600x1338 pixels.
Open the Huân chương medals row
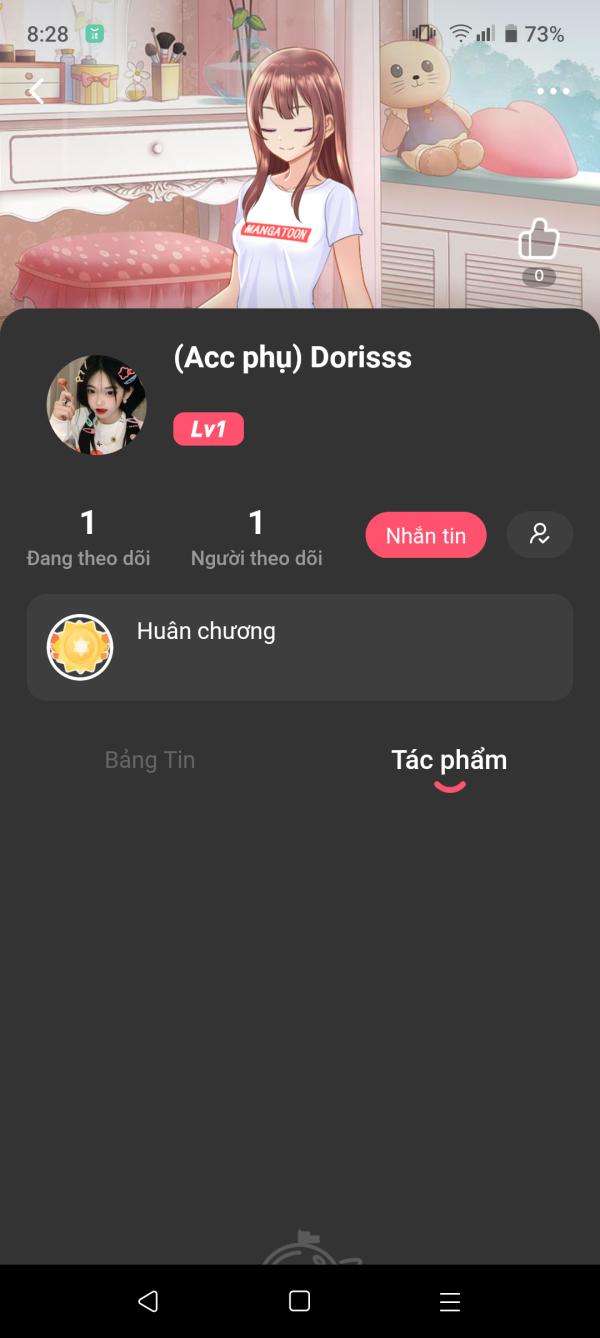pyautogui.click(x=300, y=647)
